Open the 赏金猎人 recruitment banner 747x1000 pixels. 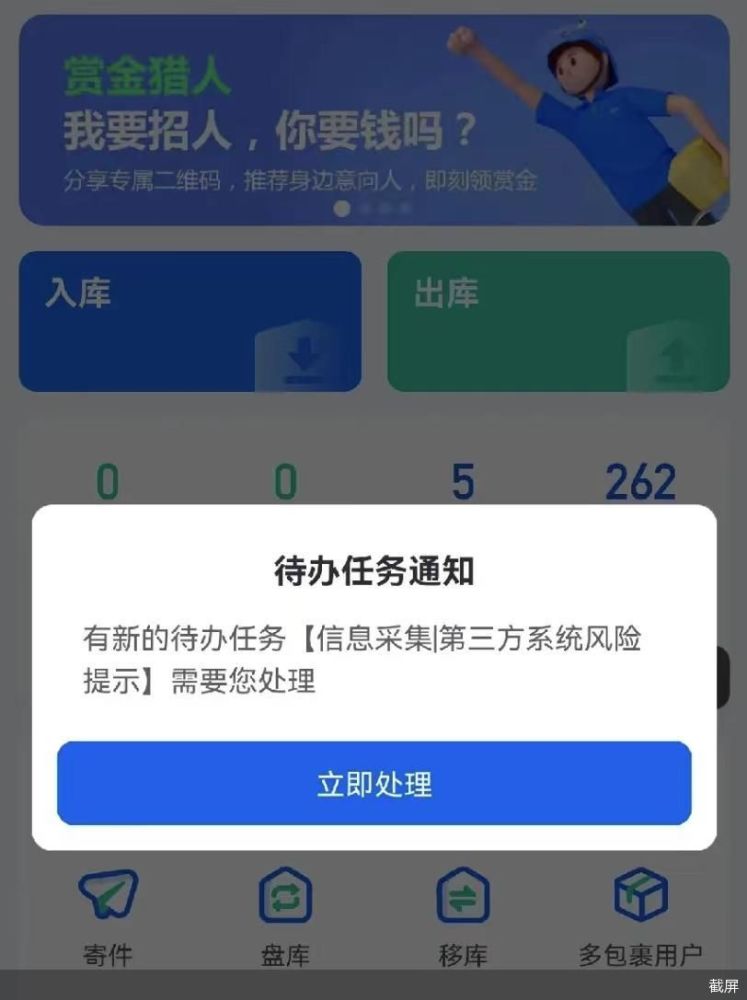pyautogui.click(x=374, y=120)
